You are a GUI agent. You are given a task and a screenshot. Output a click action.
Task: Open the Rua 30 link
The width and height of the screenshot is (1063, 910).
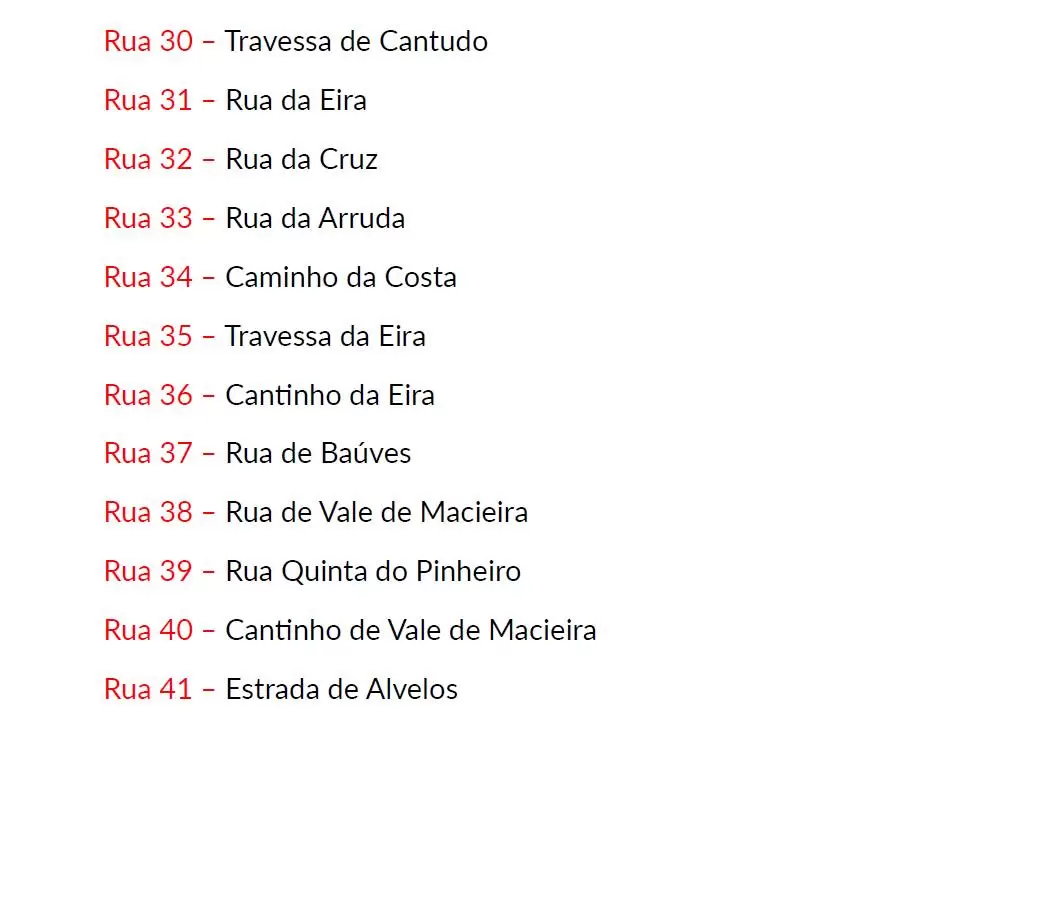[x=148, y=42]
